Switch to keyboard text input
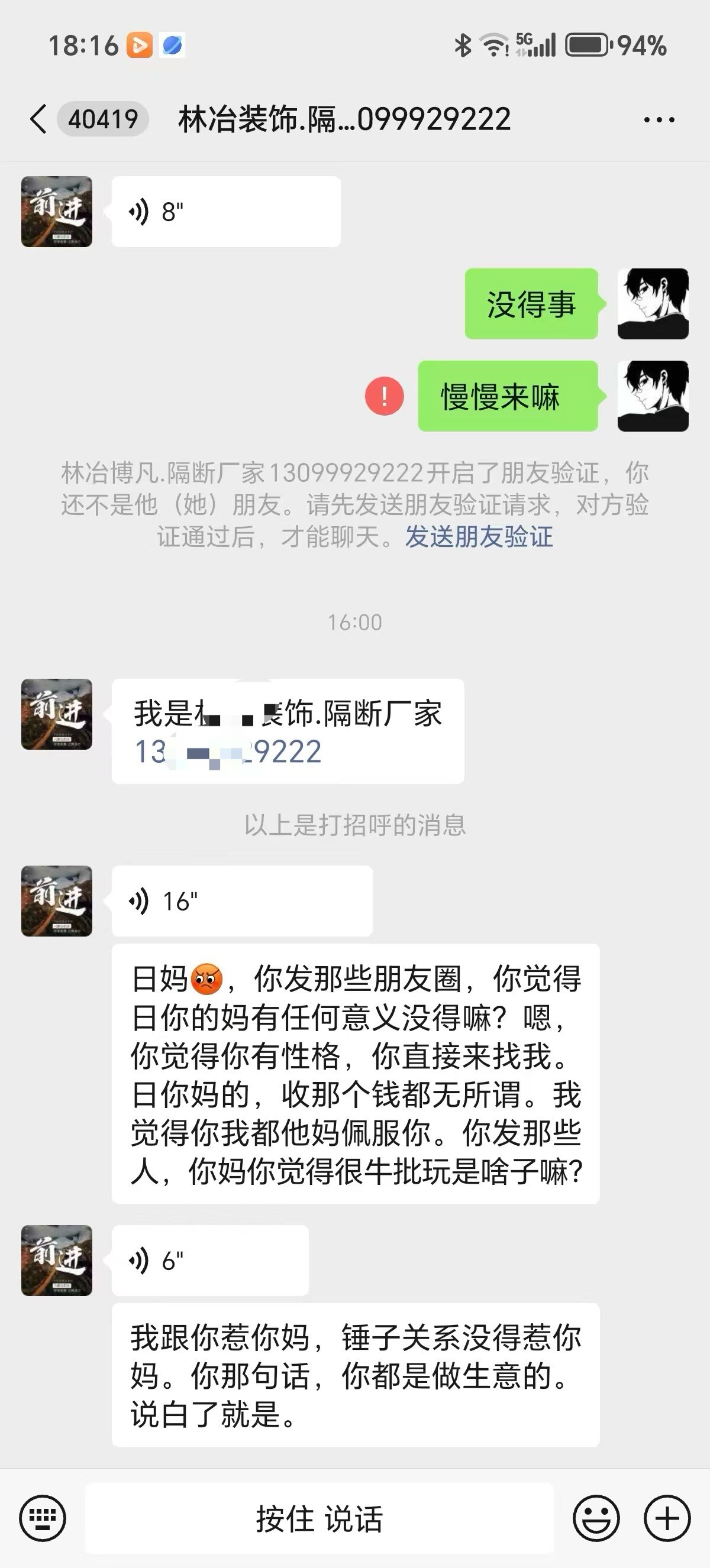 (43, 1518)
